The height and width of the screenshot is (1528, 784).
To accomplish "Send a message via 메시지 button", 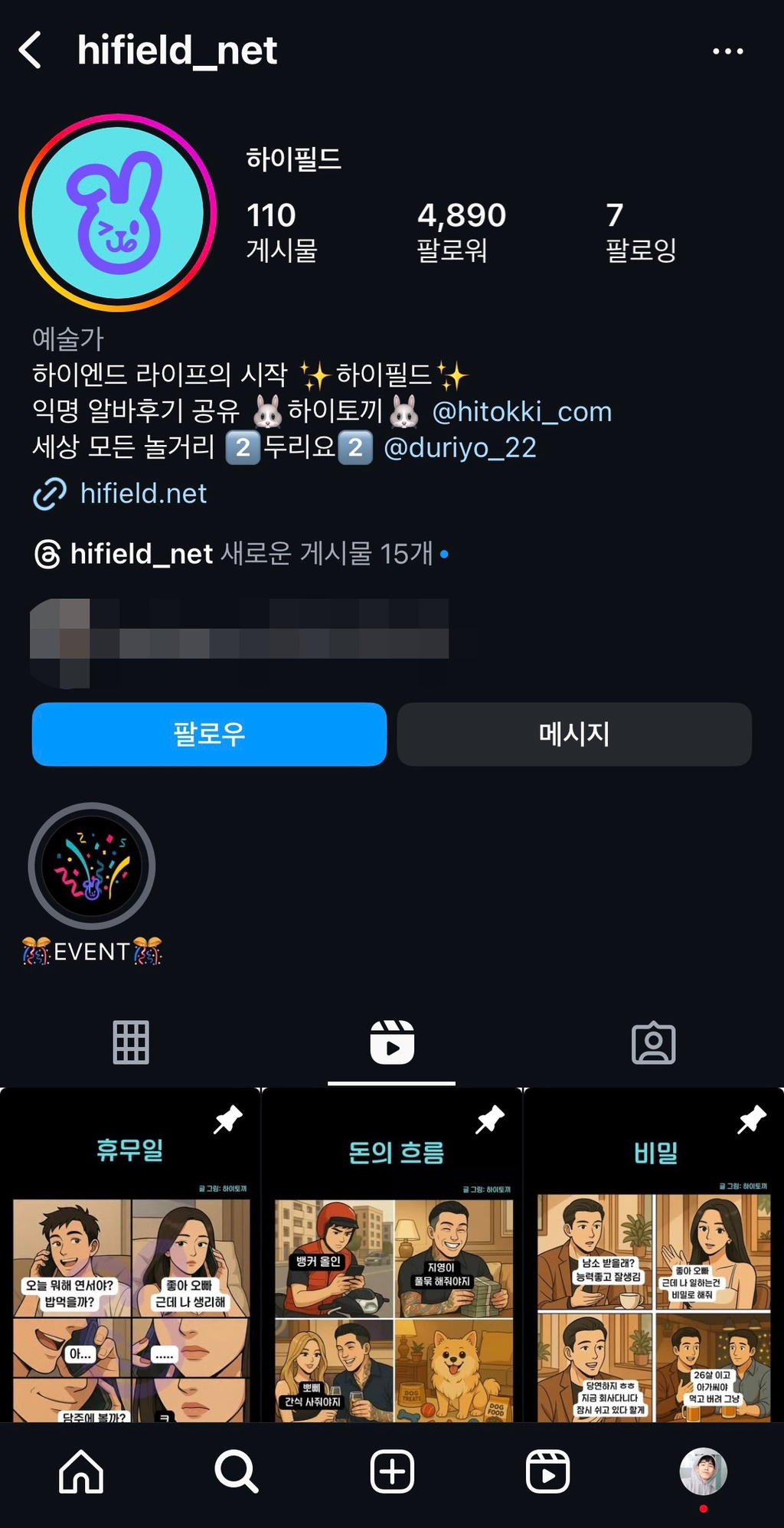I will coord(574,735).
